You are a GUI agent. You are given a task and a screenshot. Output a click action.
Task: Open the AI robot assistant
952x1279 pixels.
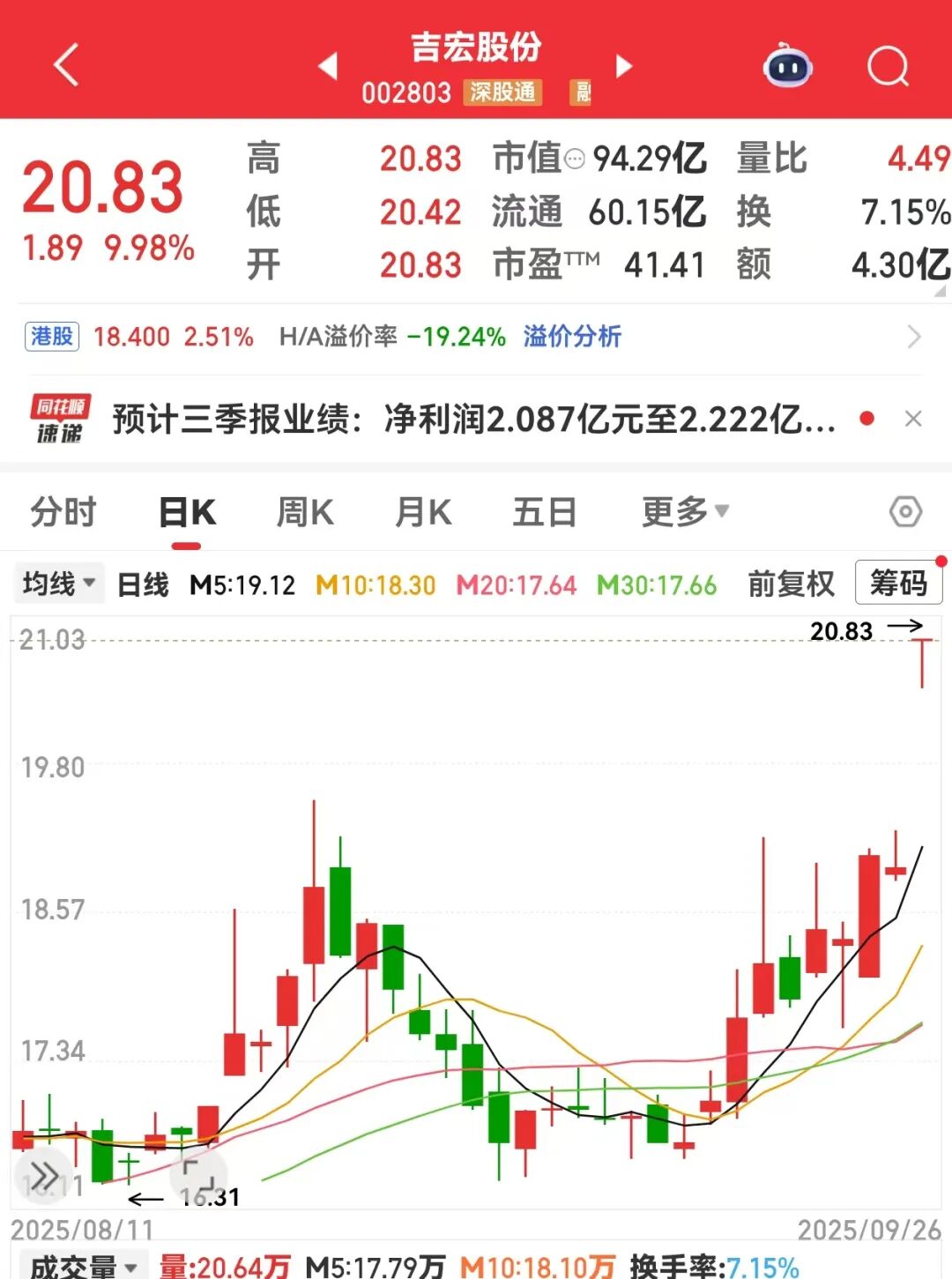pyautogui.click(x=787, y=66)
